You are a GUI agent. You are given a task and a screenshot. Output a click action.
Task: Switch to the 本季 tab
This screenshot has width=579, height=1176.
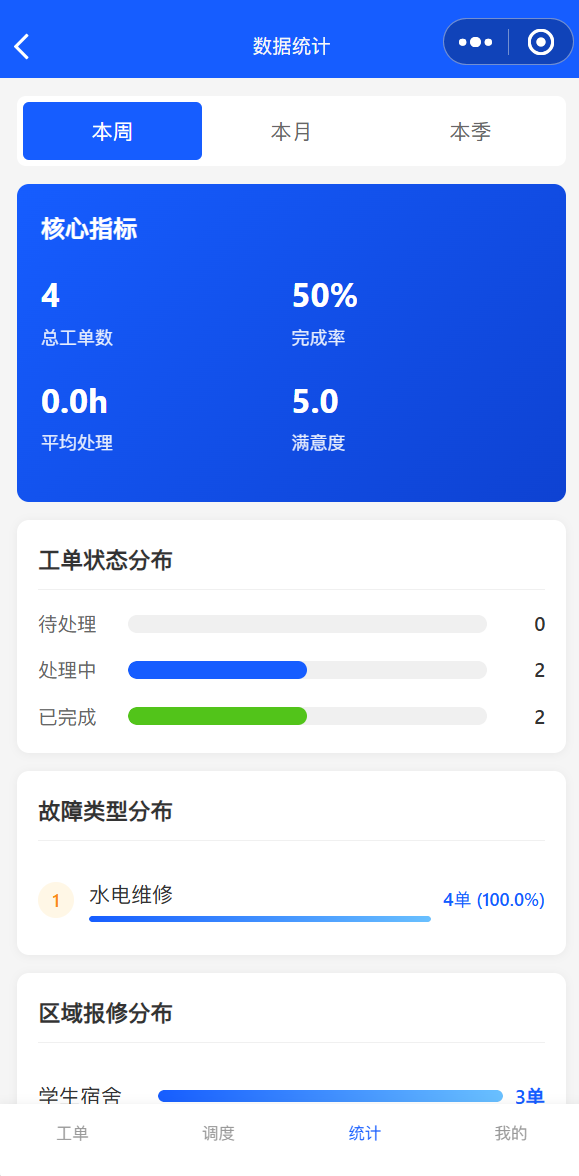tap(470, 131)
